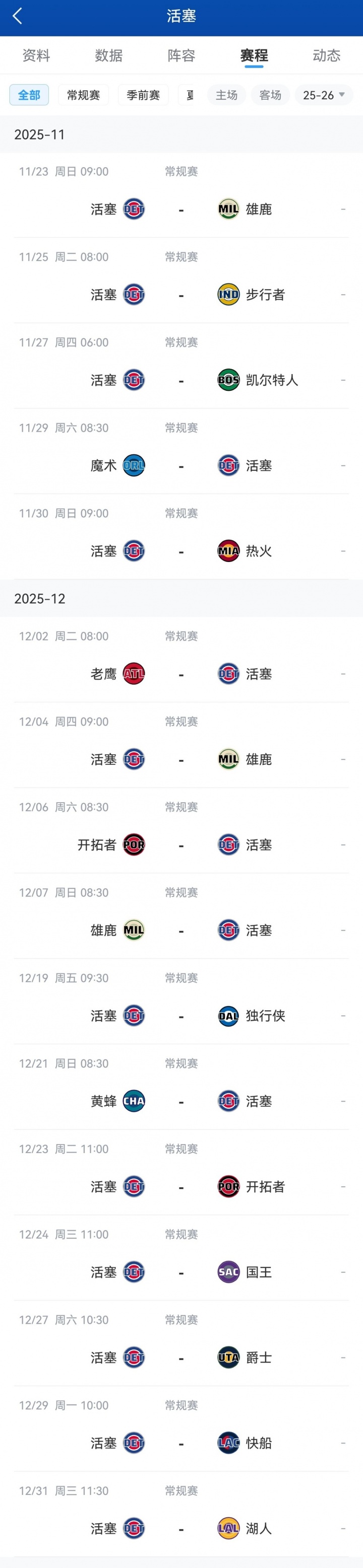Screen dimensions: 363x1568
Task: View the 12/02 老鹰 vs 活塞 matchup
Action: (x=181, y=674)
